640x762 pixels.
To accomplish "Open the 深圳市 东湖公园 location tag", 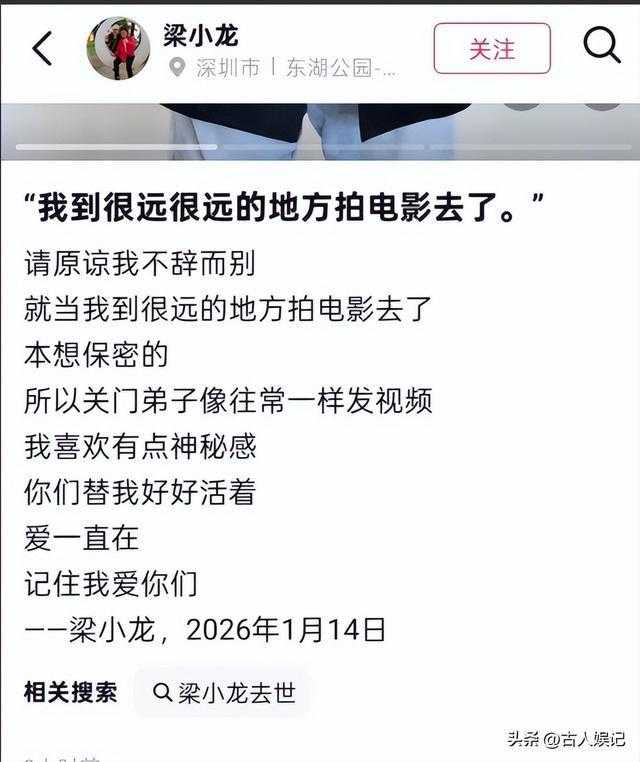I will 285,68.
